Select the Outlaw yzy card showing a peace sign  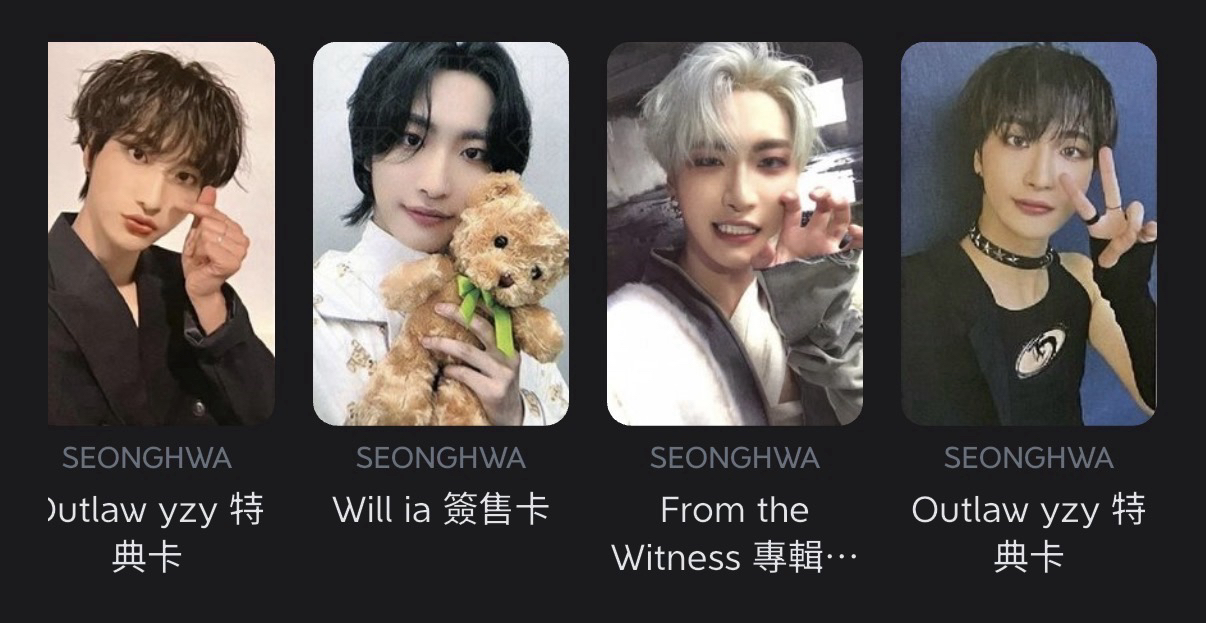(1028, 234)
